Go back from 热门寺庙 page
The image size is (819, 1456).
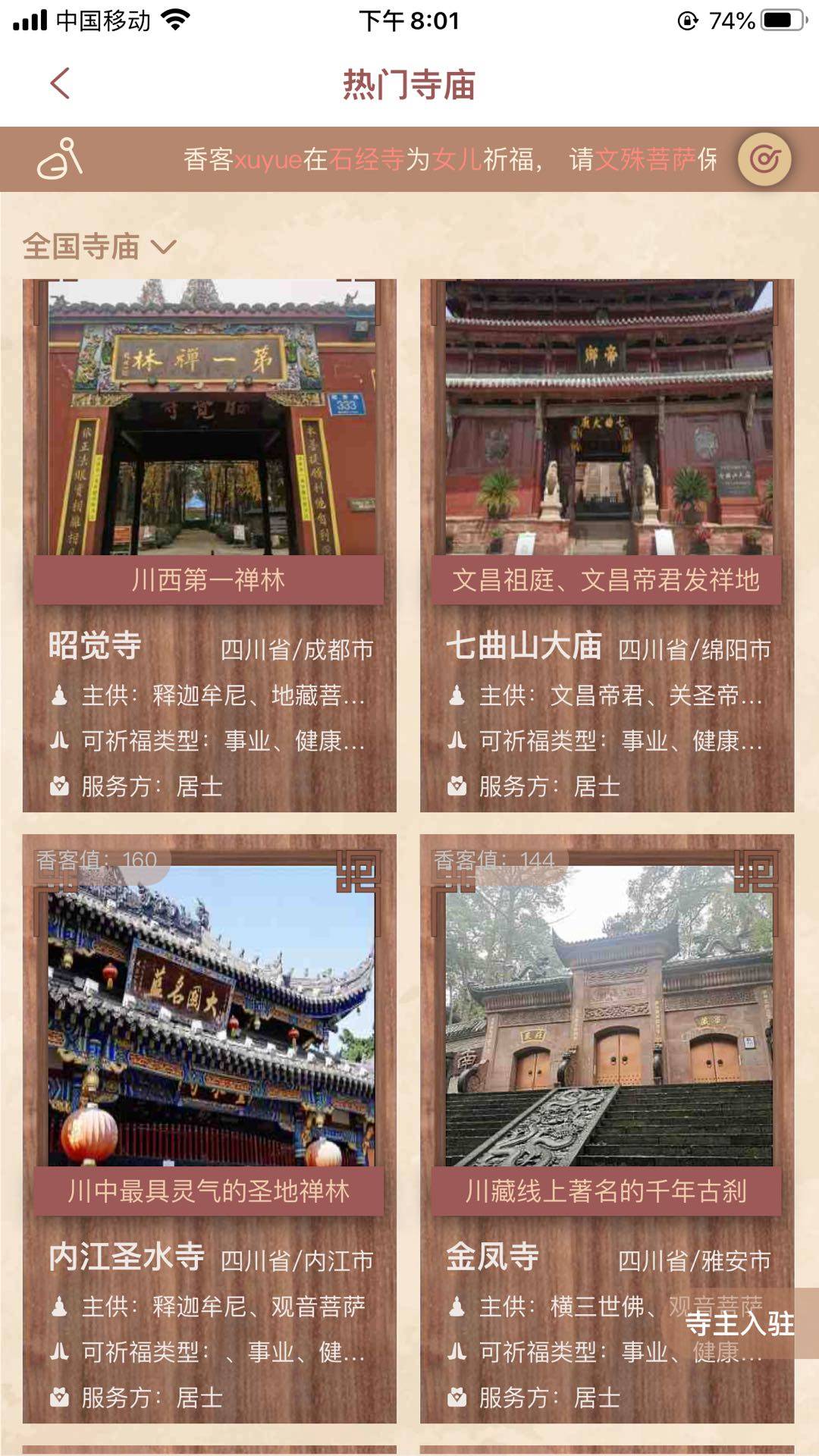[60, 83]
